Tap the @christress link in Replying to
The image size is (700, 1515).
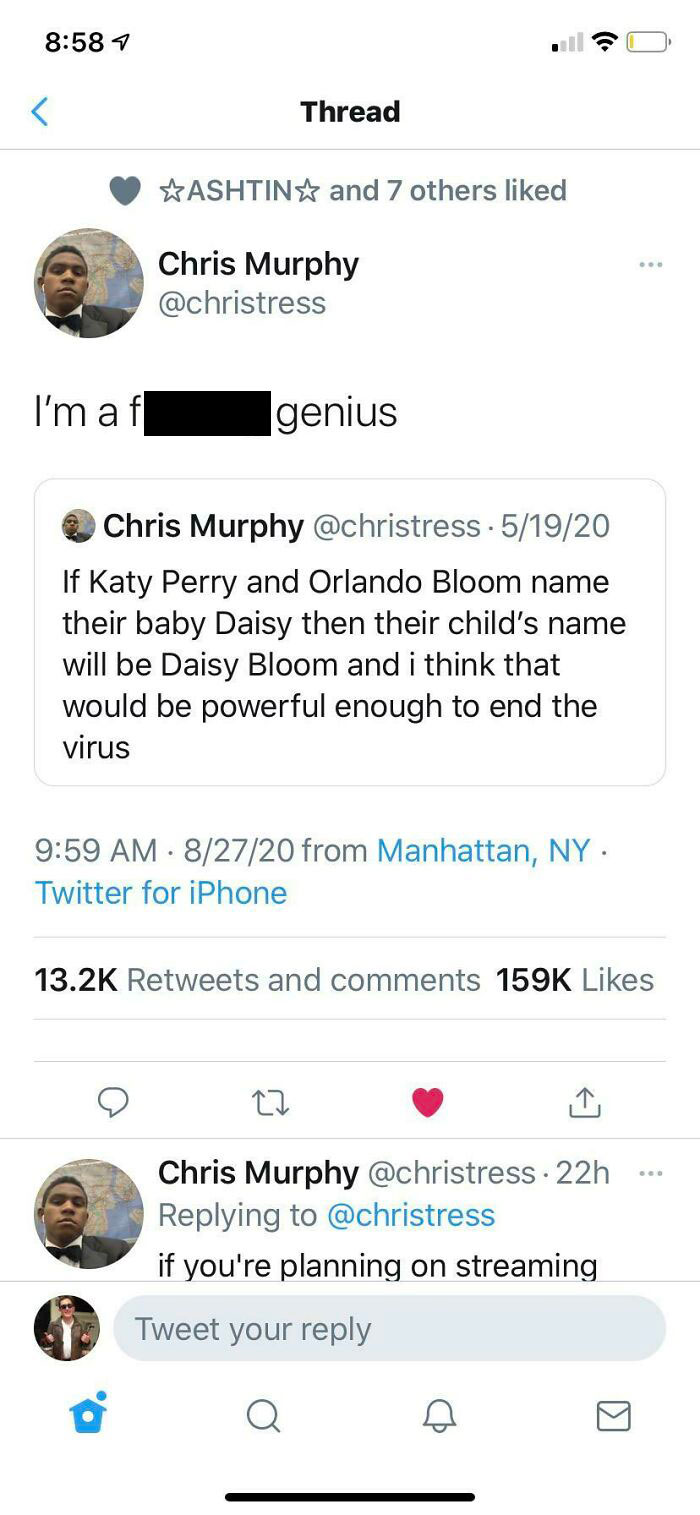click(411, 1215)
